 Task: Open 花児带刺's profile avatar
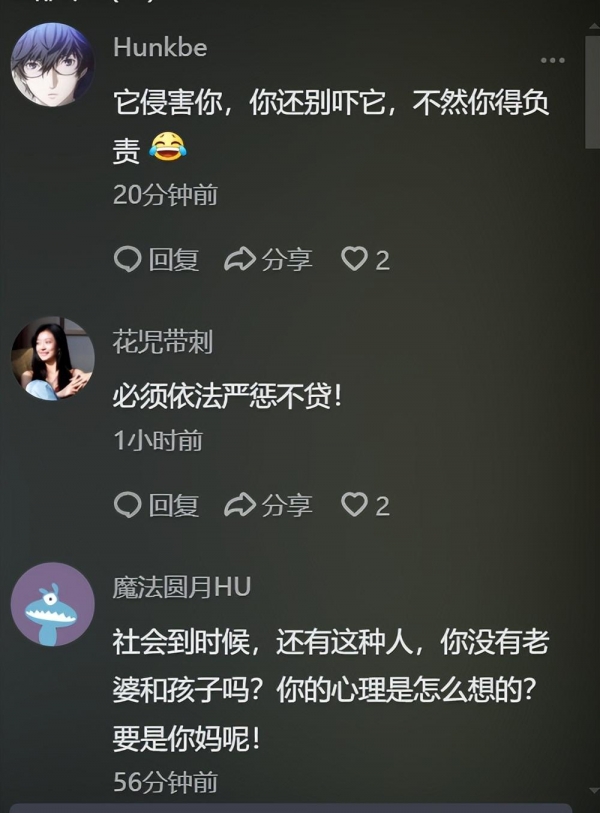coord(53,359)
